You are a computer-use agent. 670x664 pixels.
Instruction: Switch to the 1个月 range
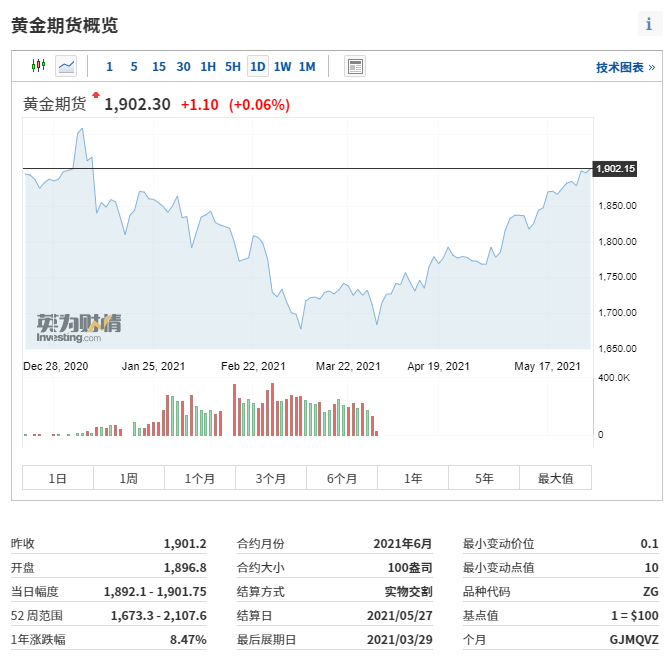tap(200, 479)
